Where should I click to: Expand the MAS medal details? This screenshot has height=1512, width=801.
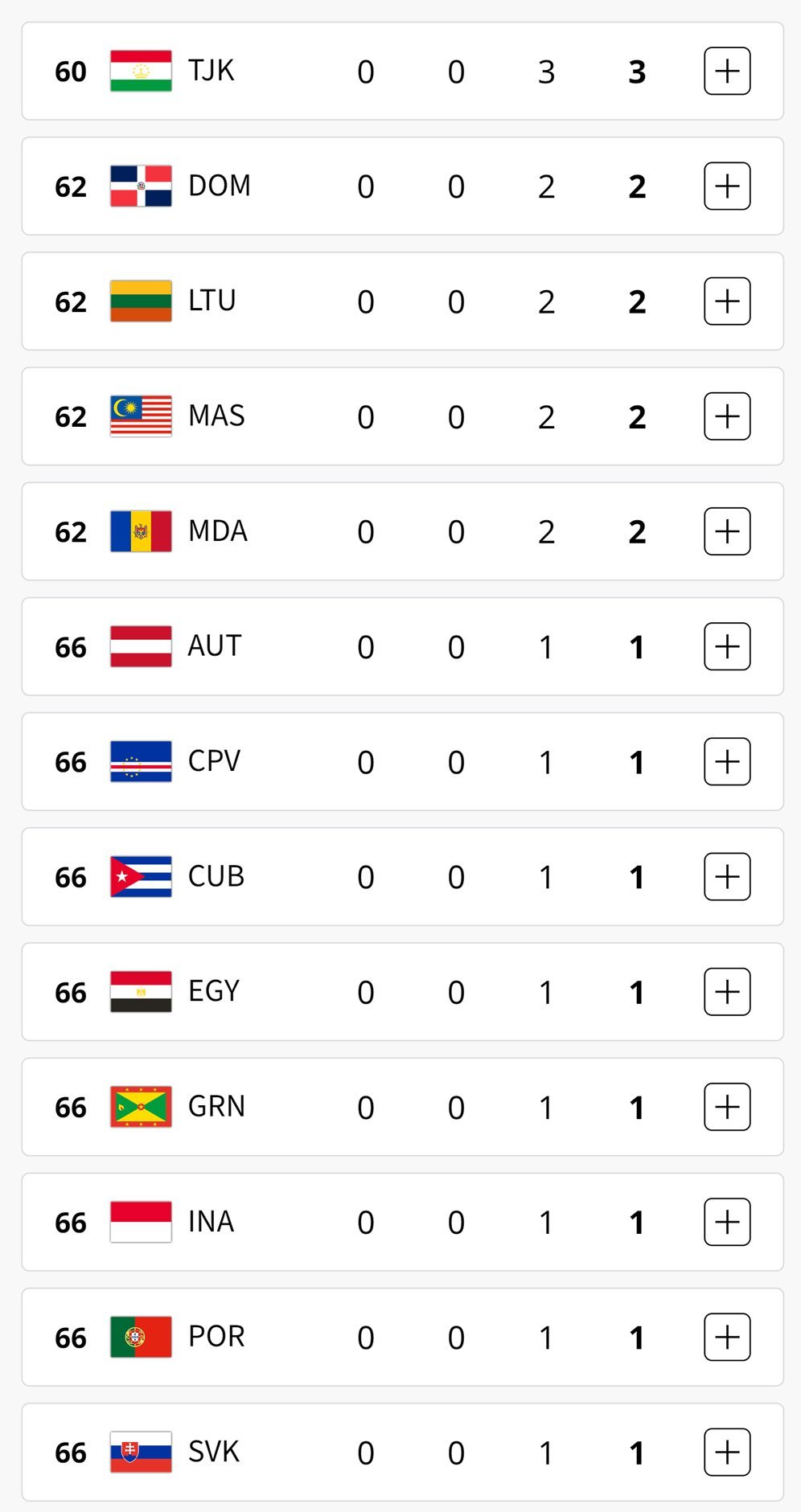727,416
